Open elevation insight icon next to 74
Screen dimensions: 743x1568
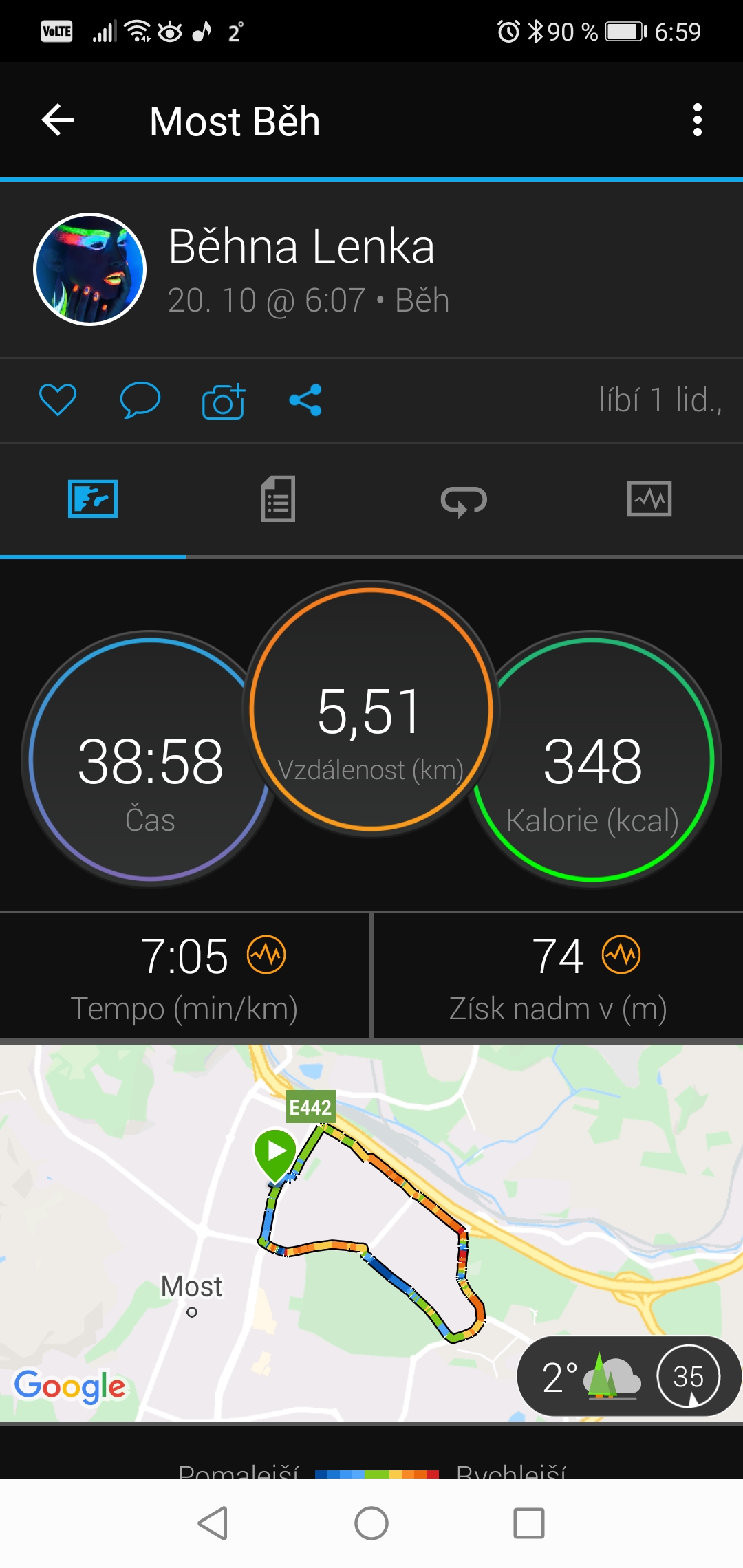pos(621,955)
